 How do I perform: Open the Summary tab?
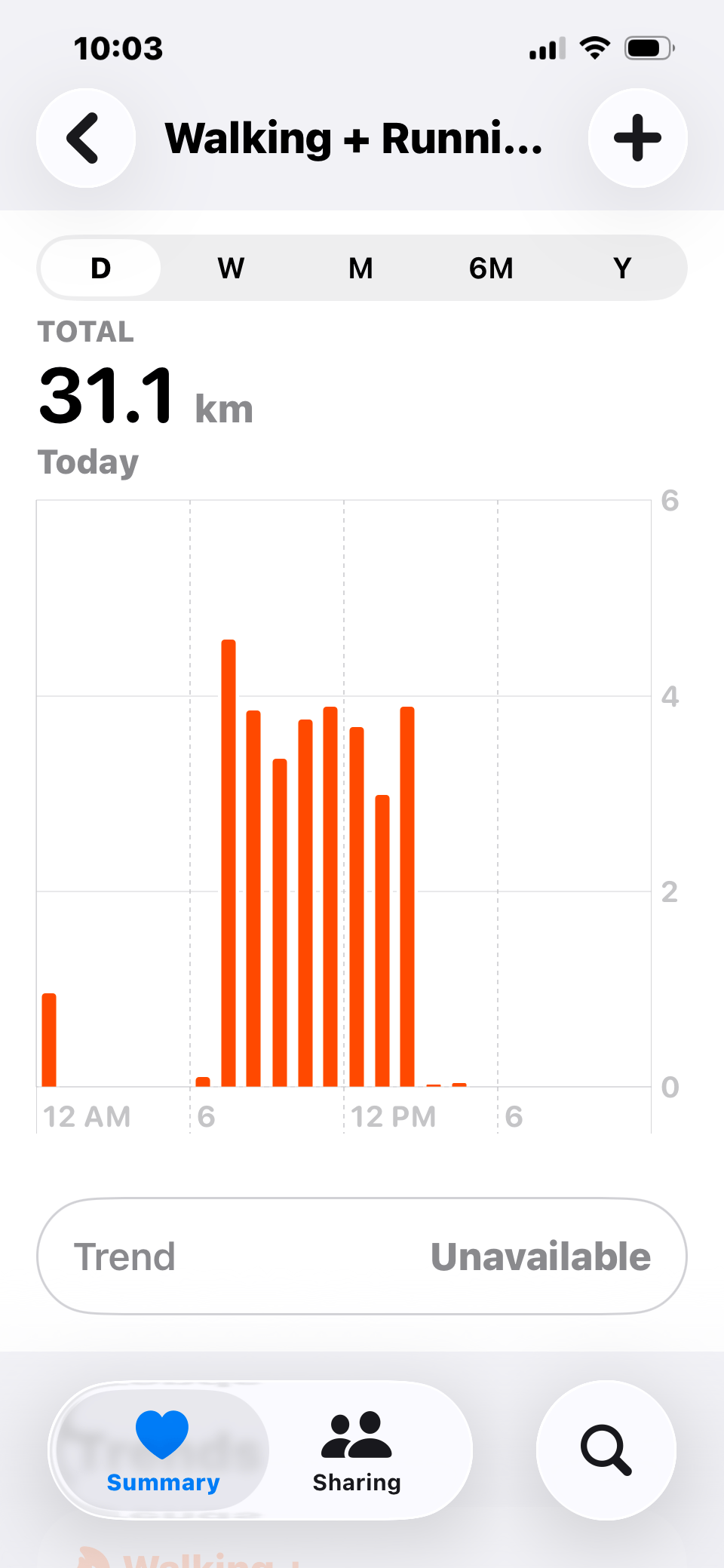pos(163,1451)
